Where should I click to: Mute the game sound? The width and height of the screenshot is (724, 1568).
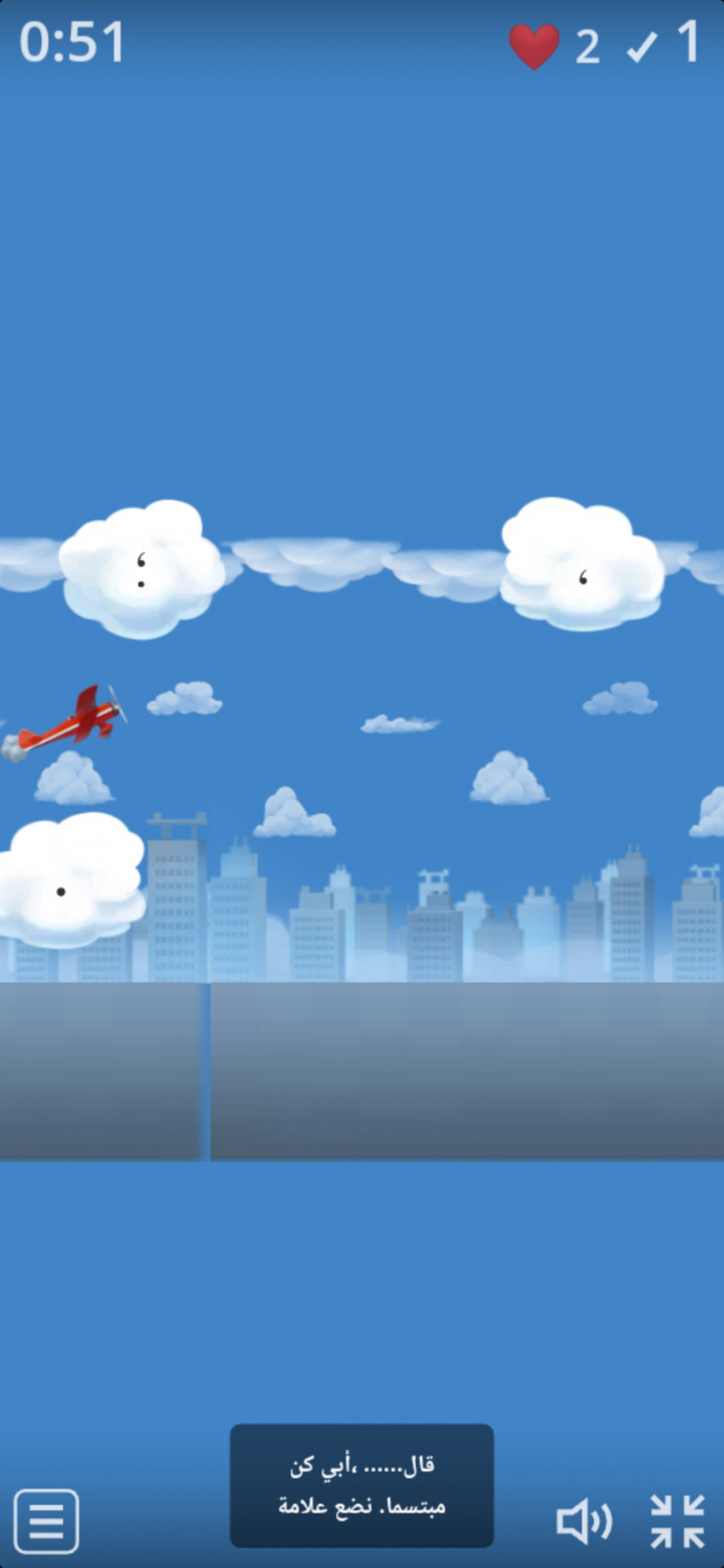point(583,1521)
